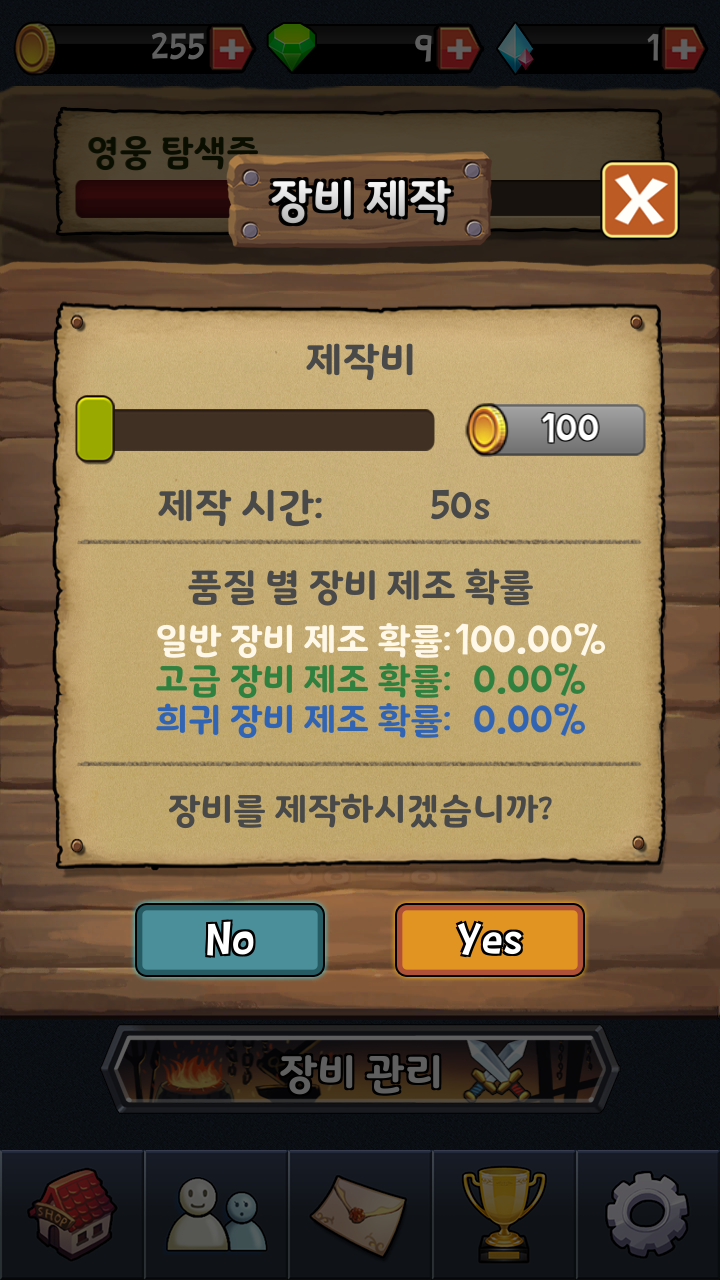Confirm crafting by pressing Yes
Screen dimensions: 720x1280
pyautogui.click(x=489, y=940)
